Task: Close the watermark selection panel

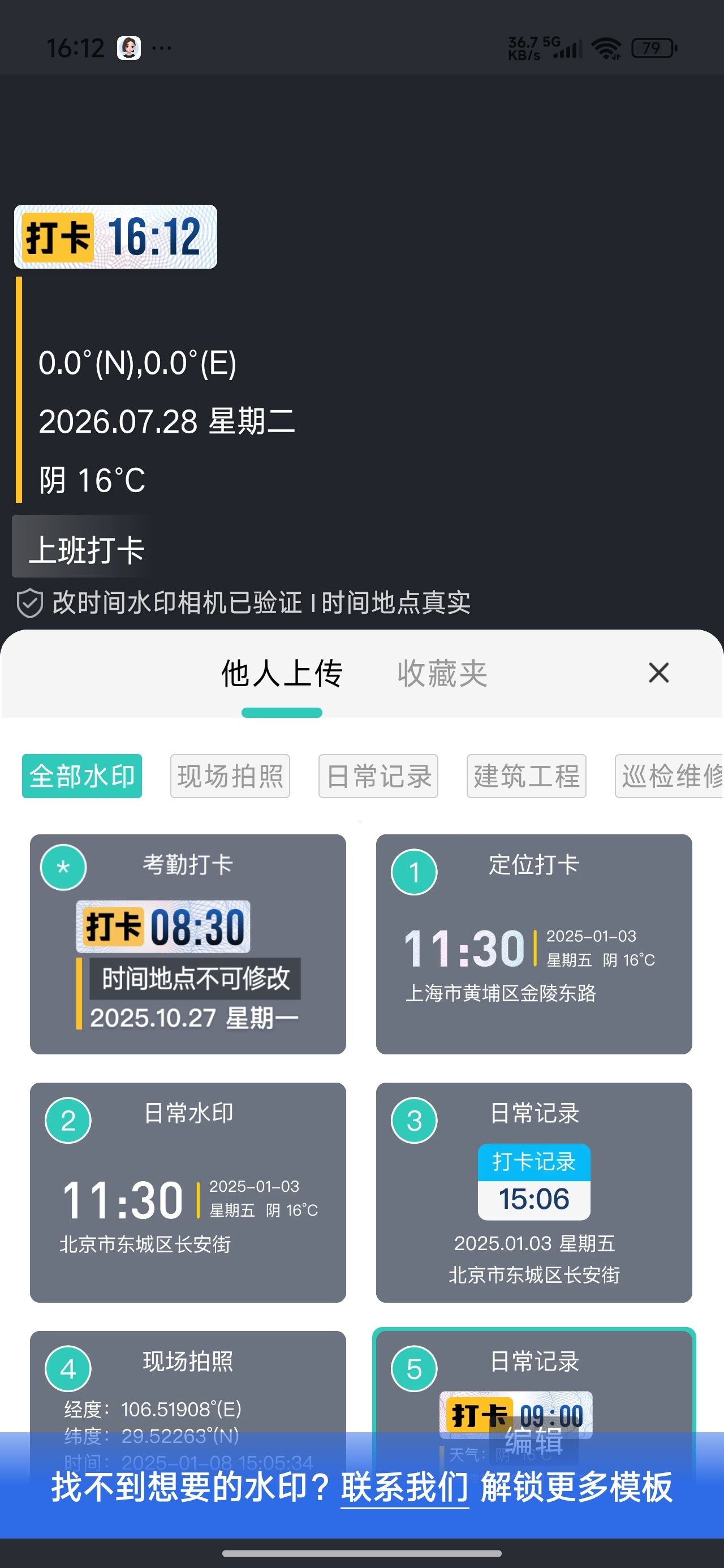Action: point(659,673)
